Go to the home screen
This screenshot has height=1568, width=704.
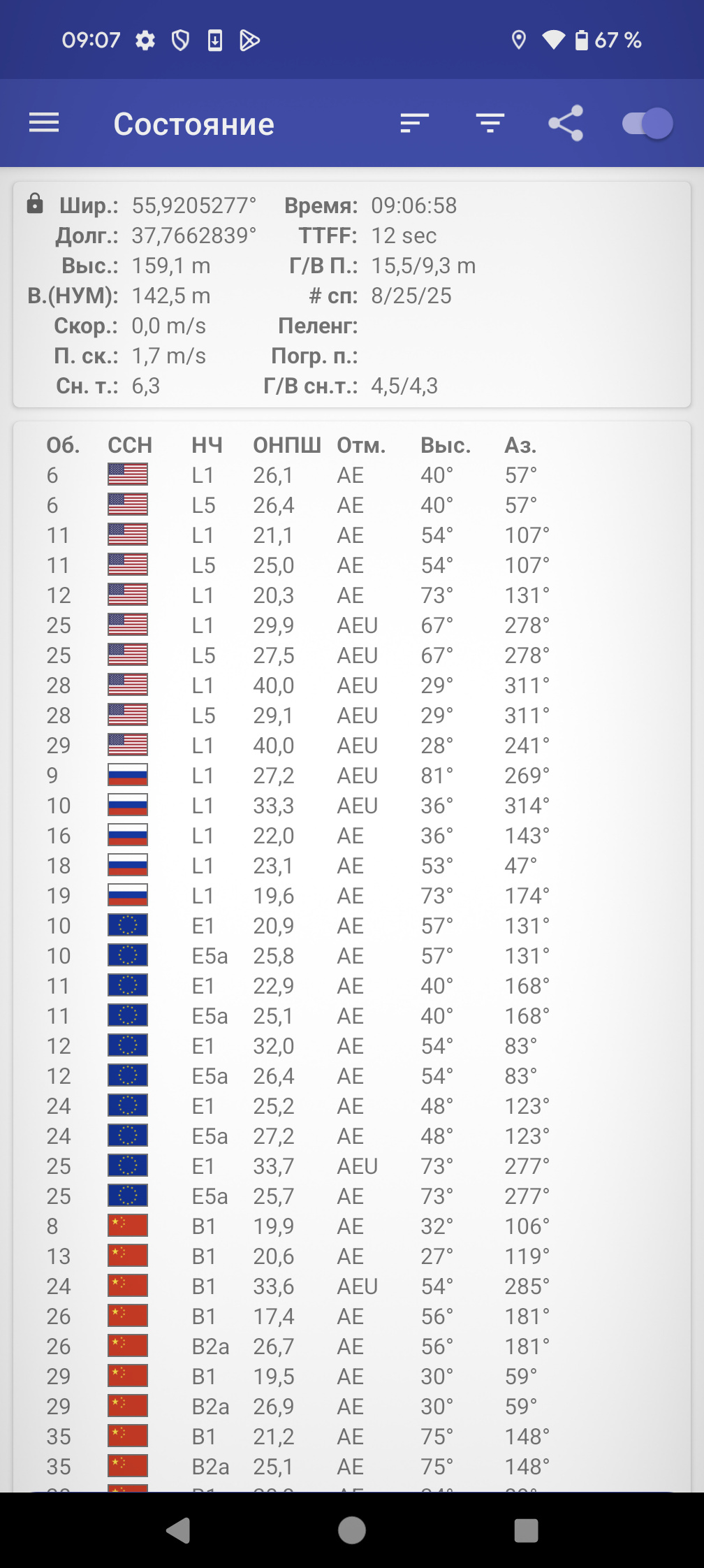tap(352, 1530)
